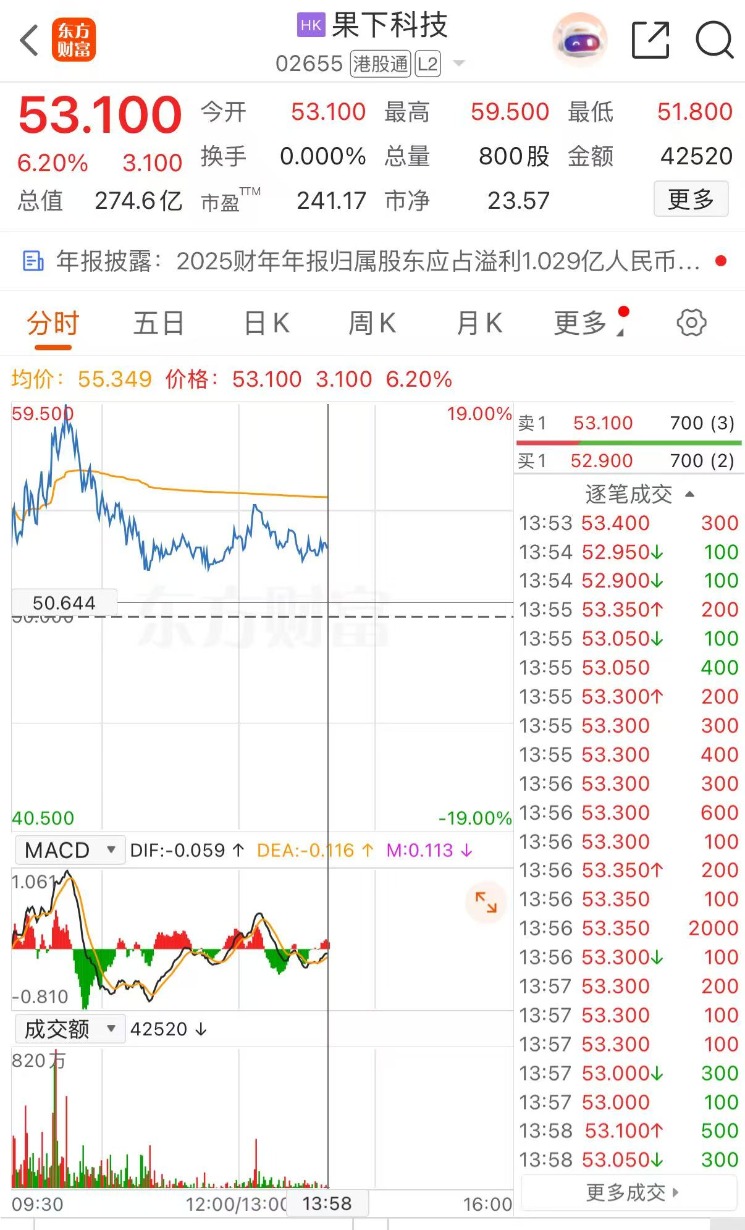The height and width of the screenshot is (1230, 745).
Task: Switch to the 日K chart tab
Action: tap(266, 323)
